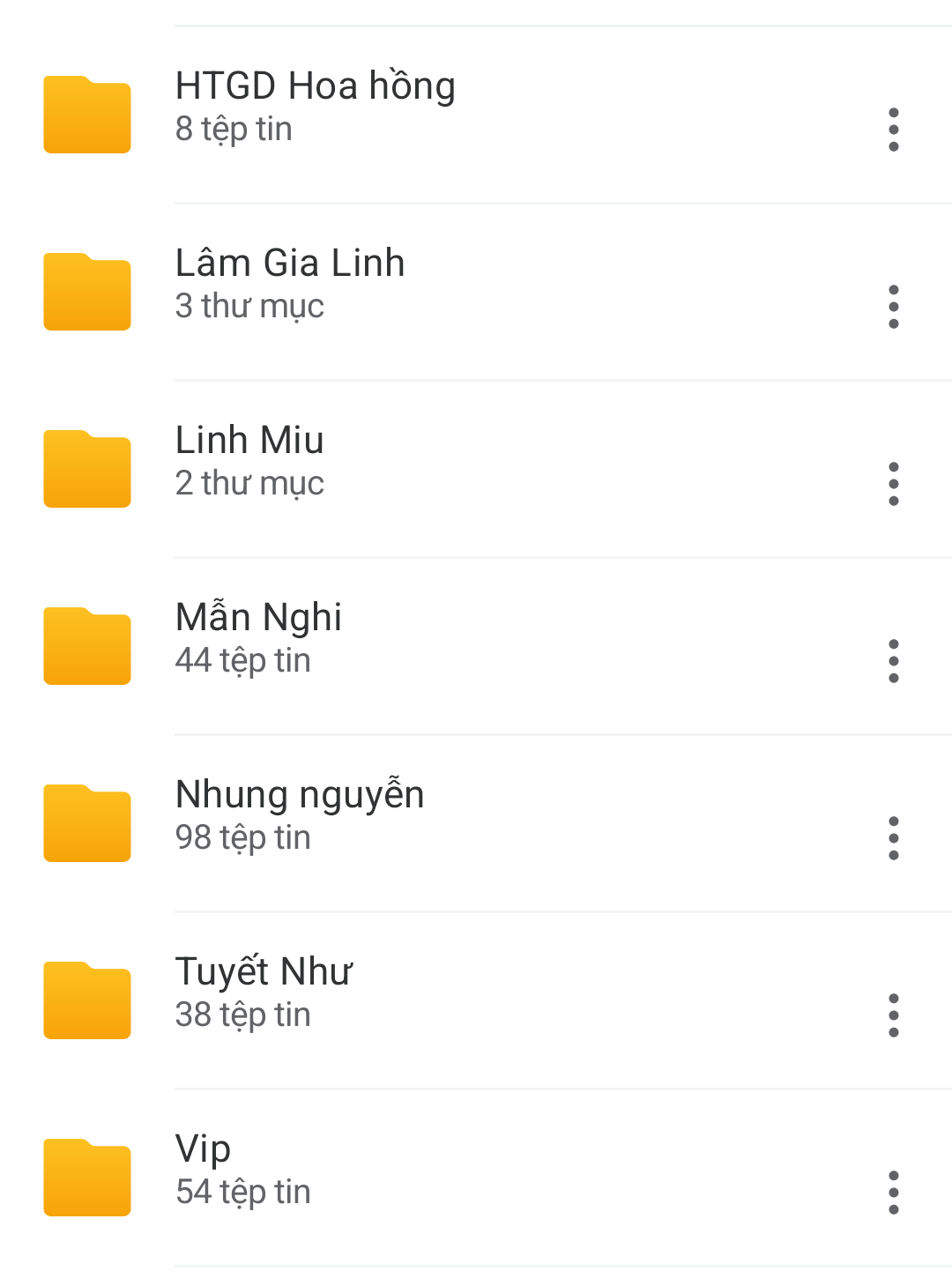Select the Linh Miu folder name
This screenshot has width=952, height=1286.
pos(249,440)
